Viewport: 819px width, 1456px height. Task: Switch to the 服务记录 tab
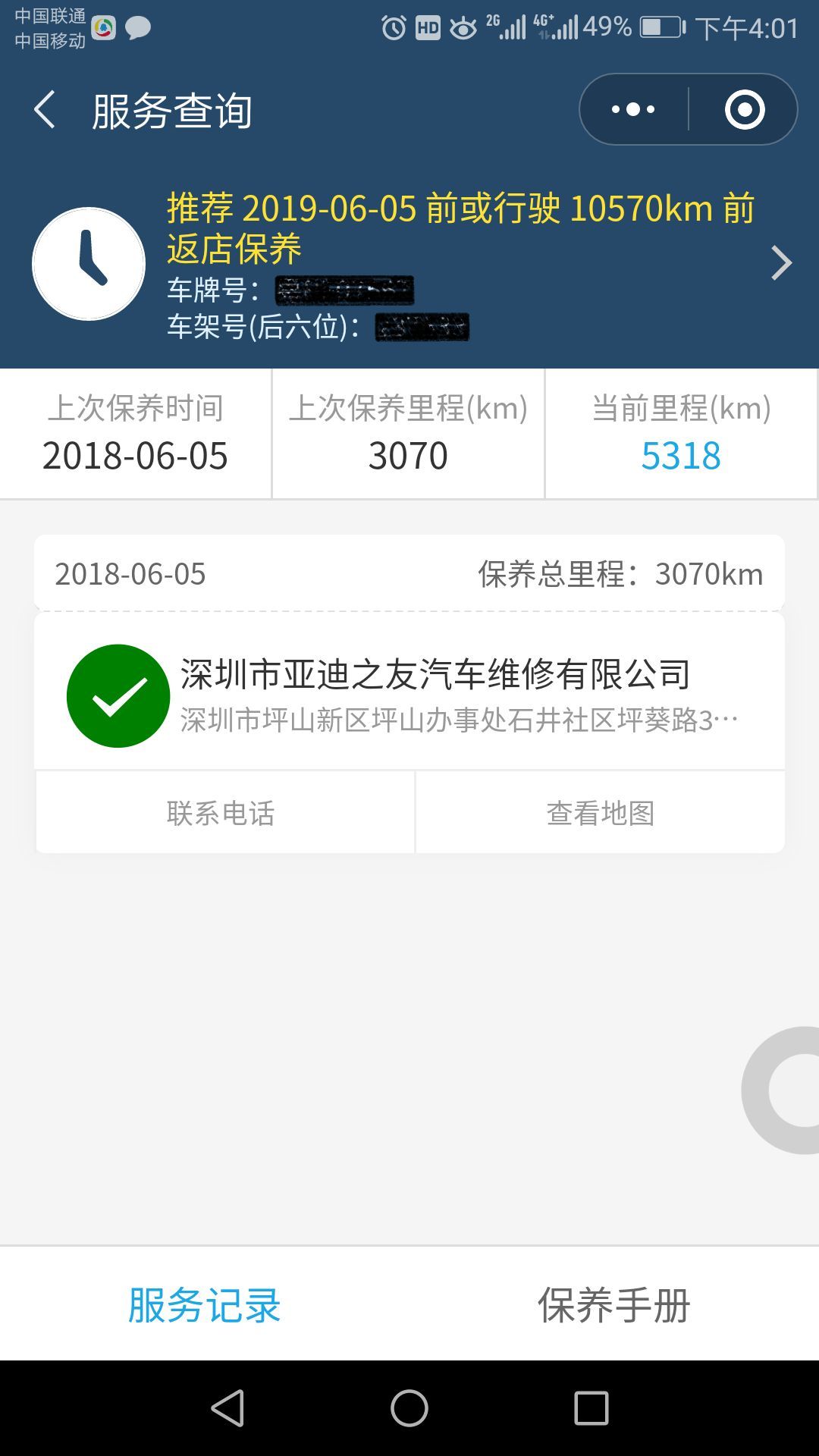pos(205,1305)
